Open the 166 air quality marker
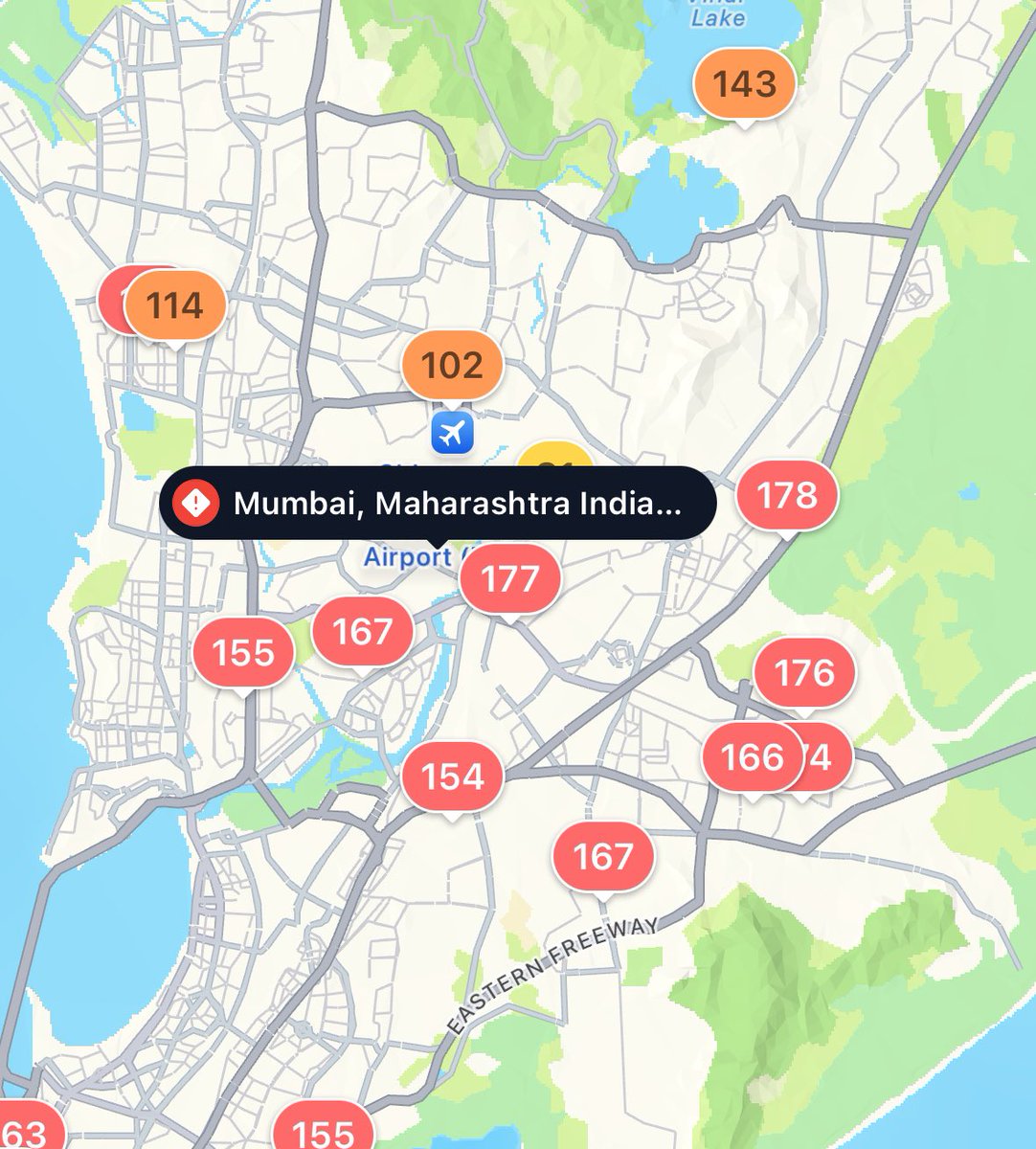 [x=752, y=757]
